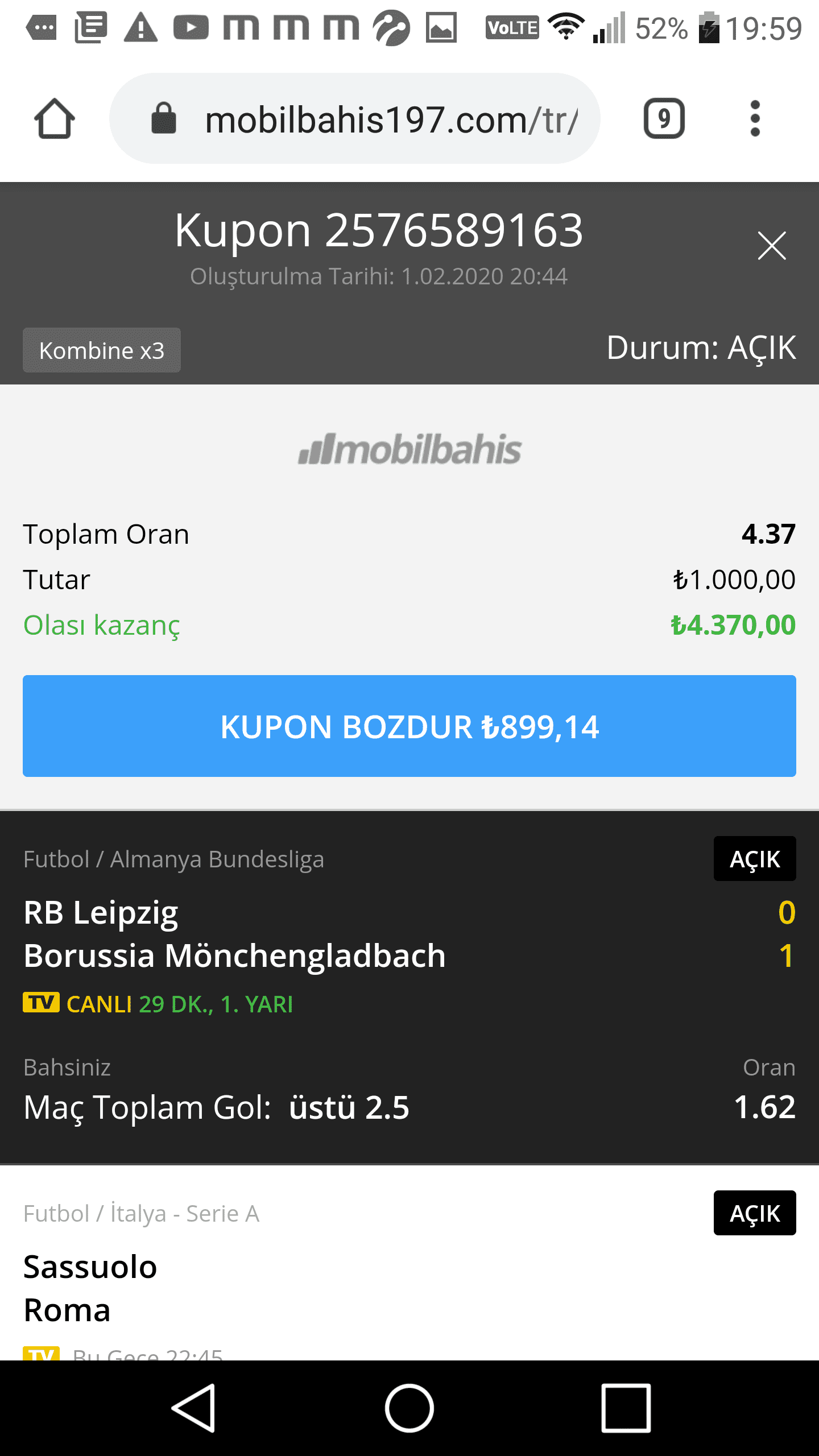Viewport: 819px width, 1456px height.
Task: Open the tab switcher showing 9 tabs
Action: point(664,118)
